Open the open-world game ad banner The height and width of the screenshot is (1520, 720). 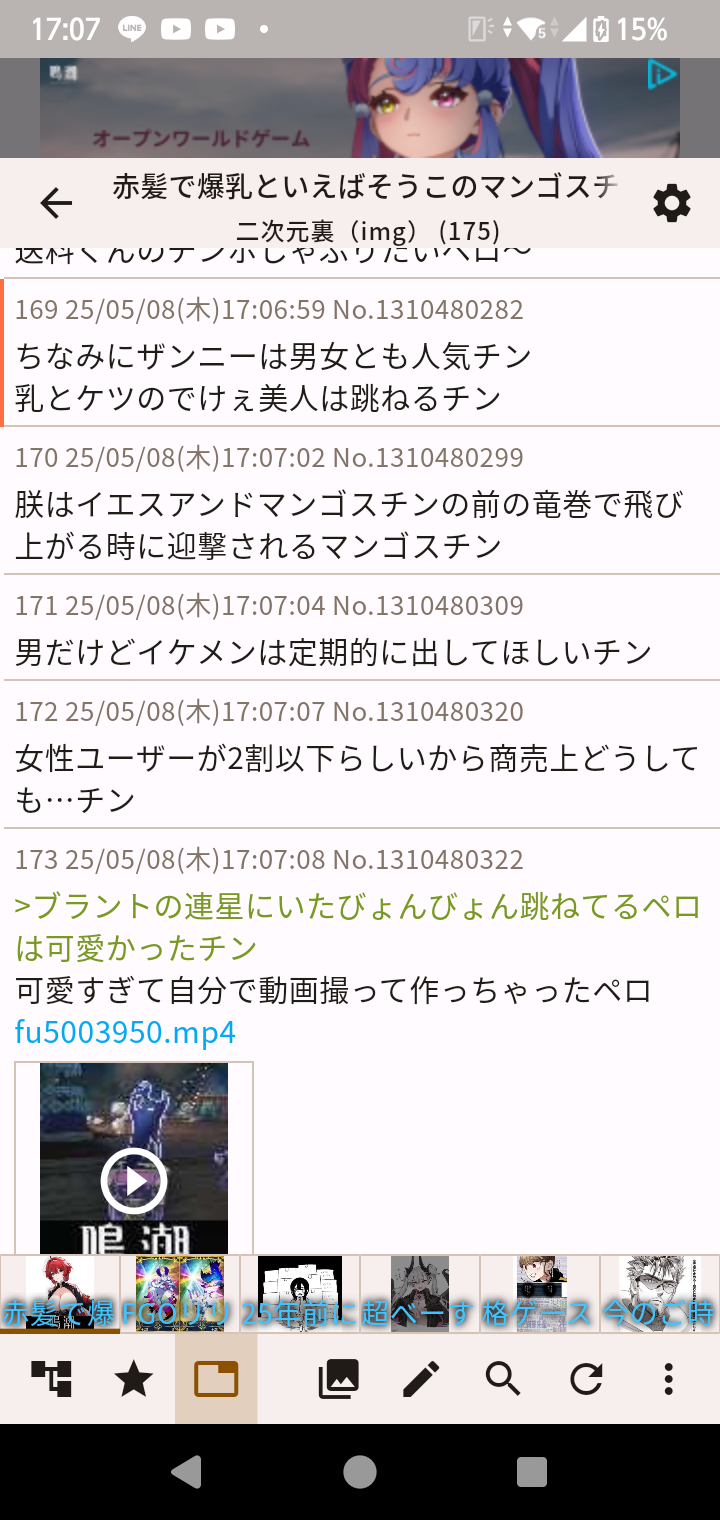point(360,107)
